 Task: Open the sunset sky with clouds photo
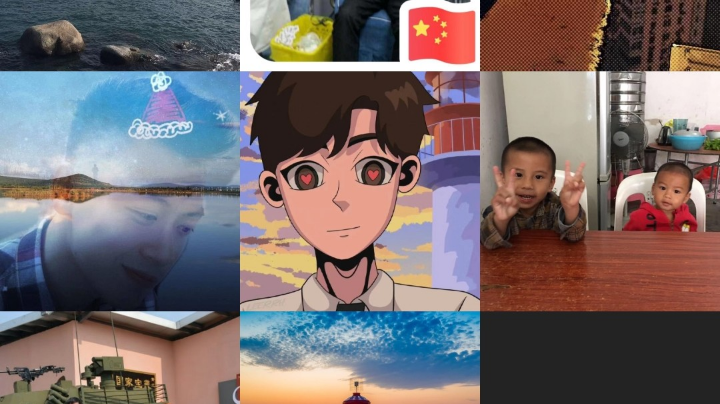(359, 358)
